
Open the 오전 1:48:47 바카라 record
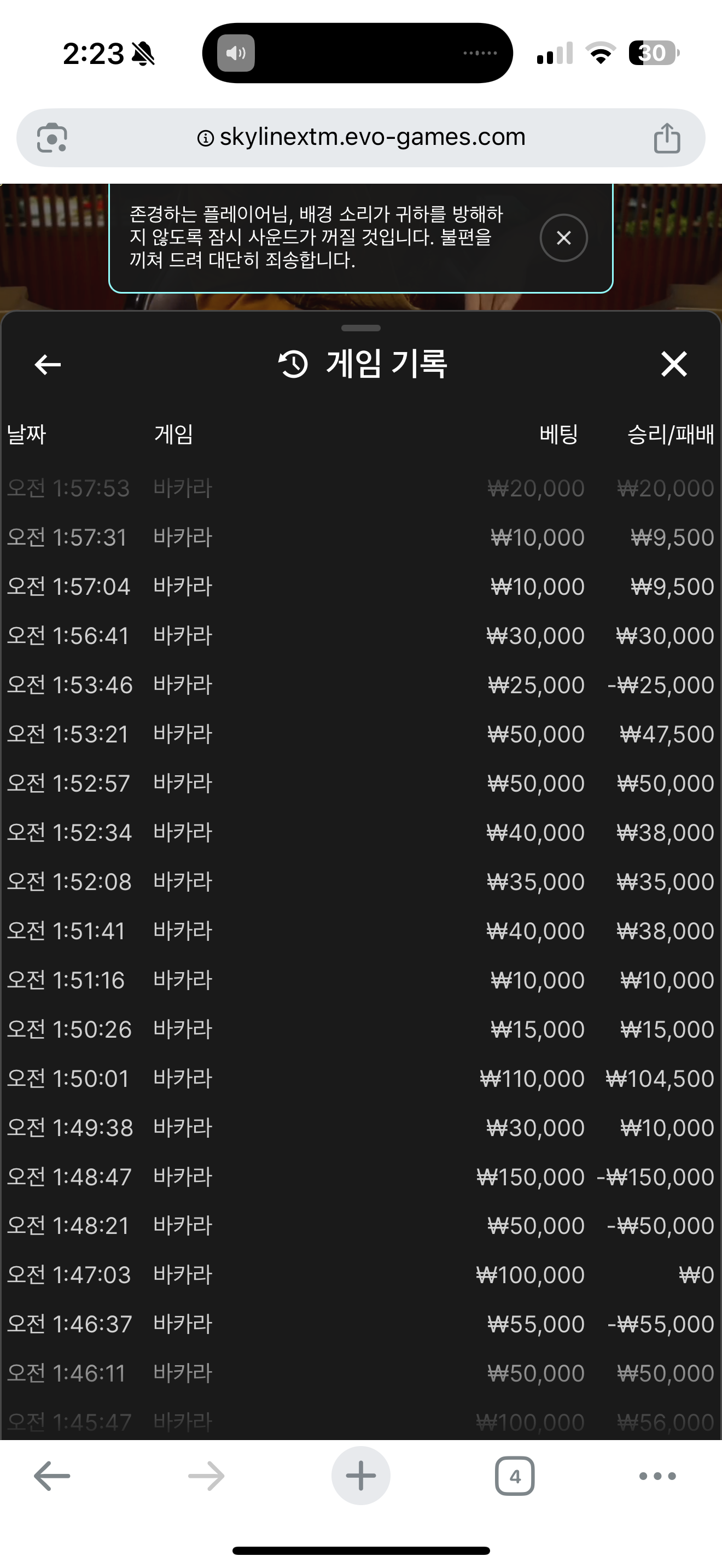pyautogui.click(x=360, y=1177)
